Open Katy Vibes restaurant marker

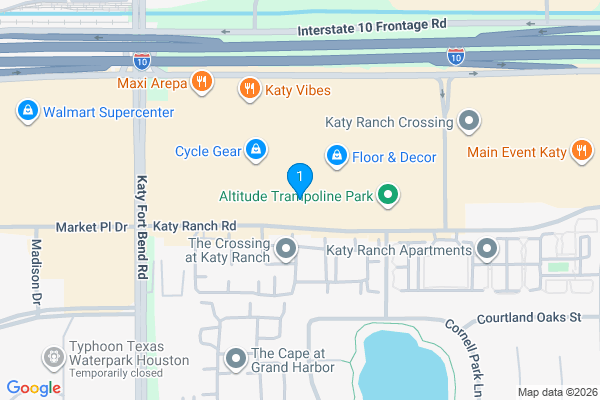point(249,90)
